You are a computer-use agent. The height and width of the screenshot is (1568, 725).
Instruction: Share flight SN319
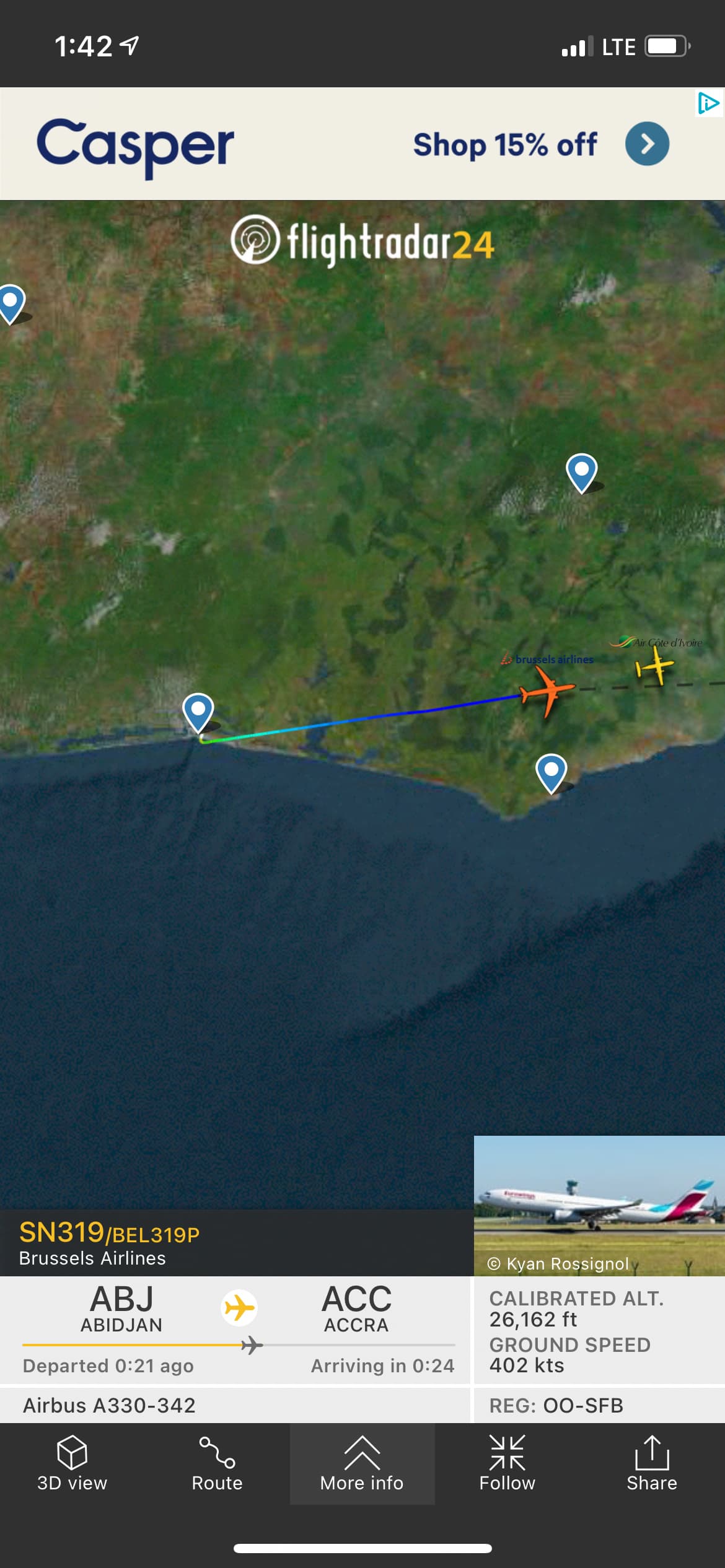point(651,1464)
